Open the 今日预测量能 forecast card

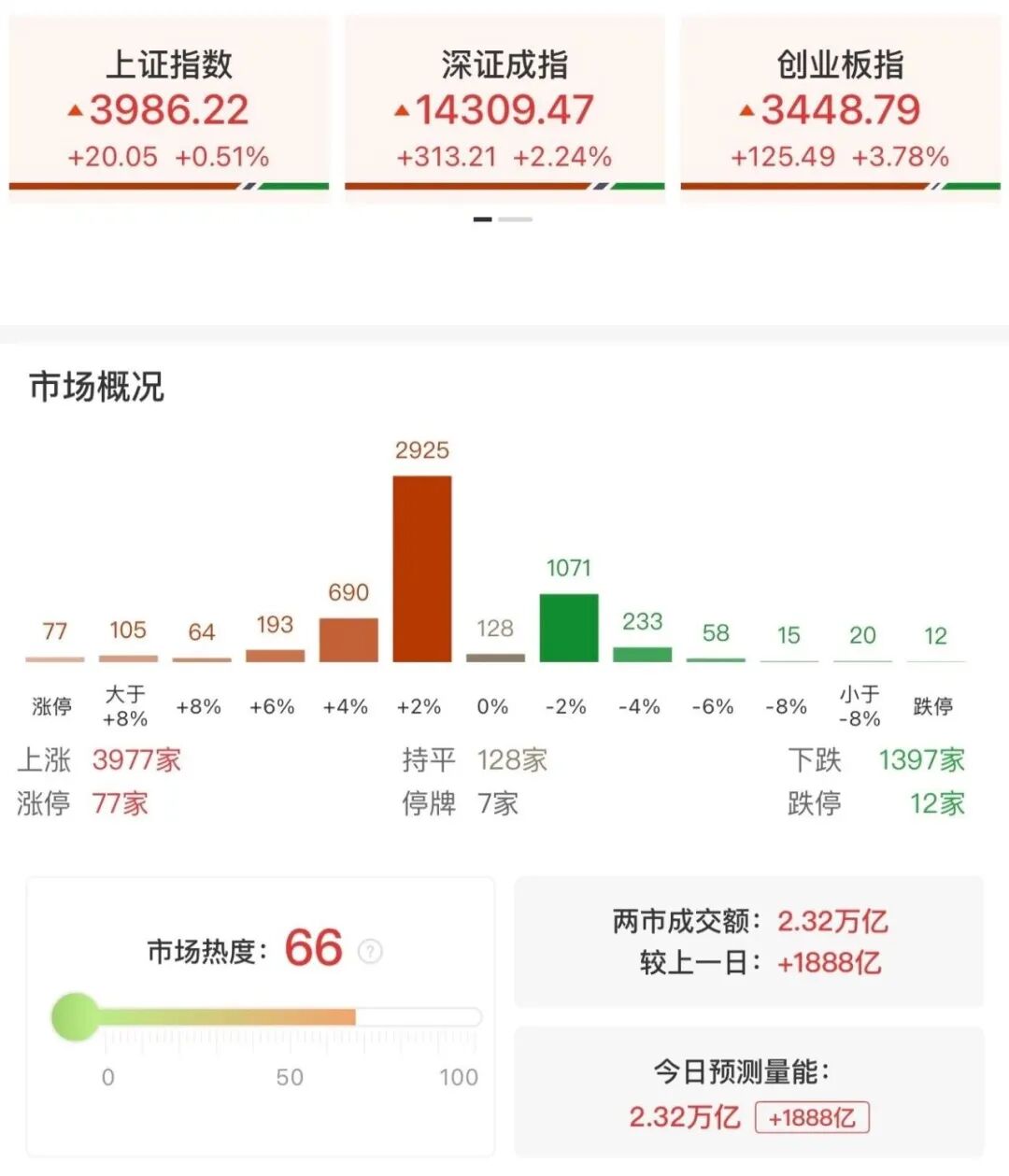tap(749, 1093)
